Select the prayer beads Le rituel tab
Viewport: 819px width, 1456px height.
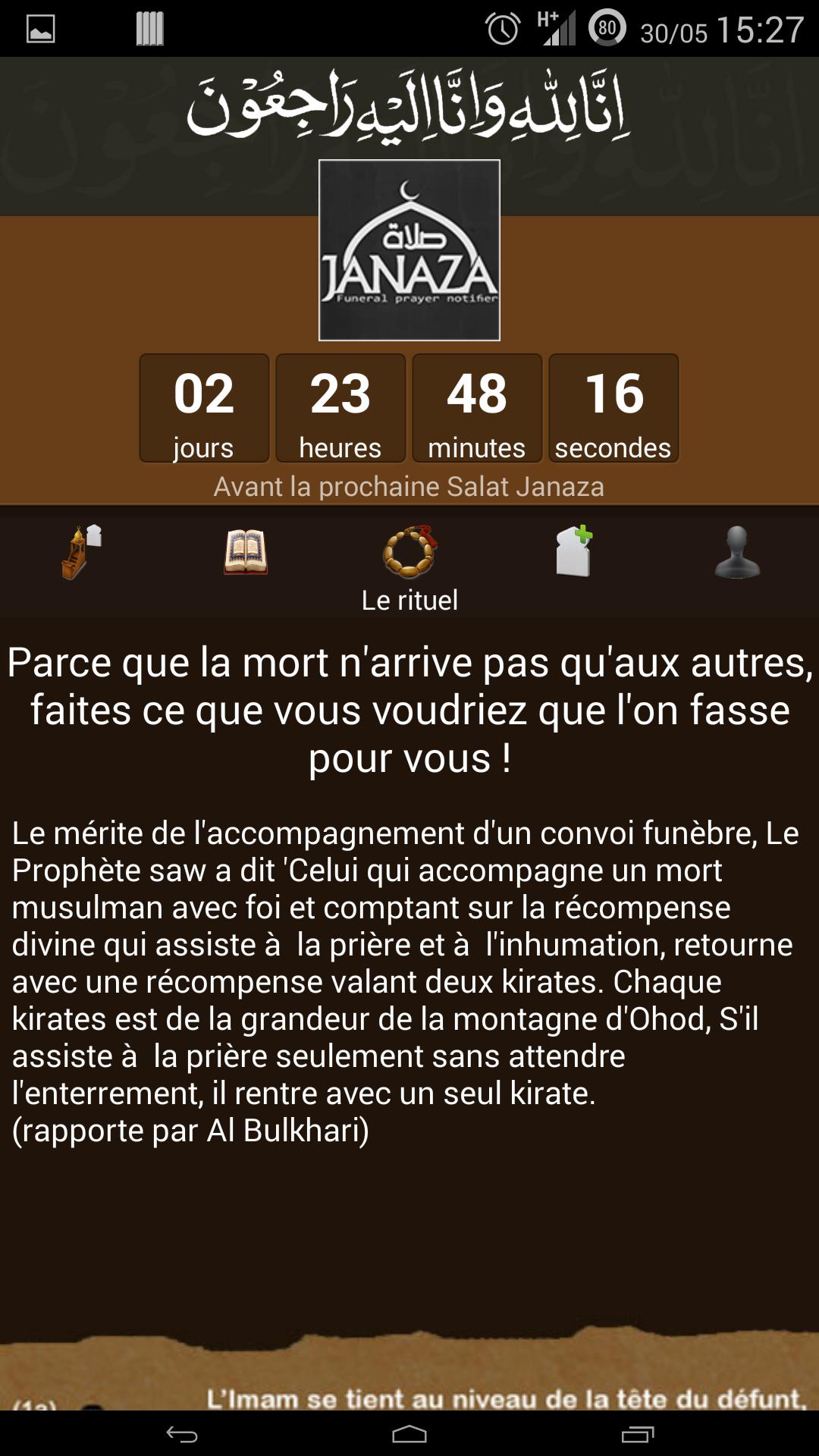coord(409,565)
